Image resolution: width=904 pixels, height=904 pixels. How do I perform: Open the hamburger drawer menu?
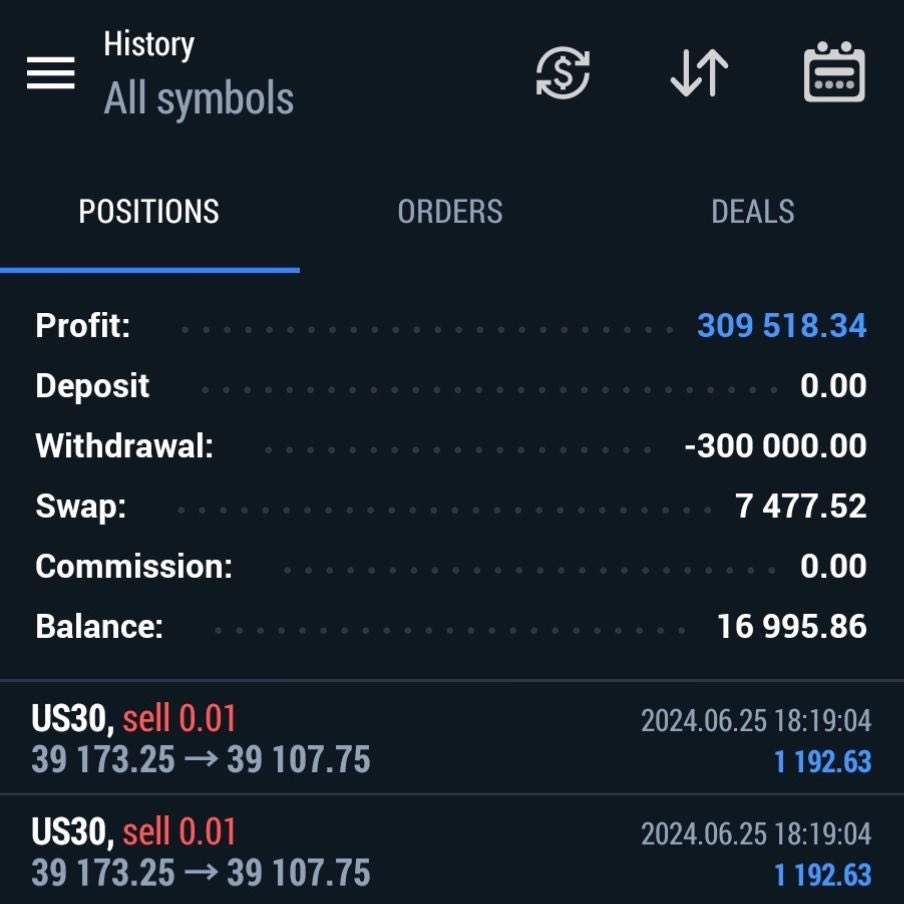click(51, 73)
